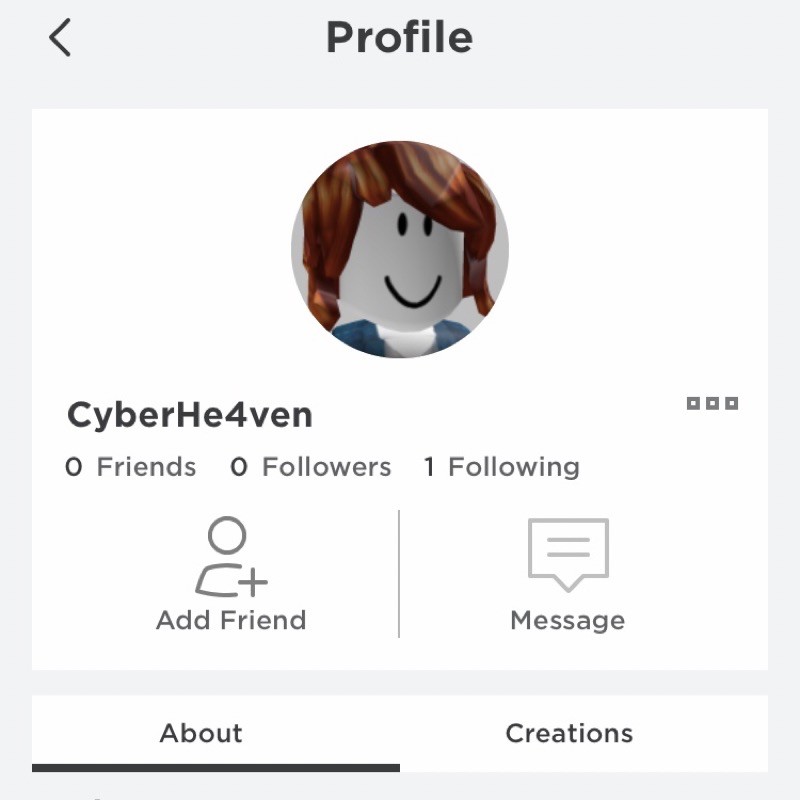Send CyberHe4ven a friend request
Screen dimensions: 800x800
tap(231, 575)
